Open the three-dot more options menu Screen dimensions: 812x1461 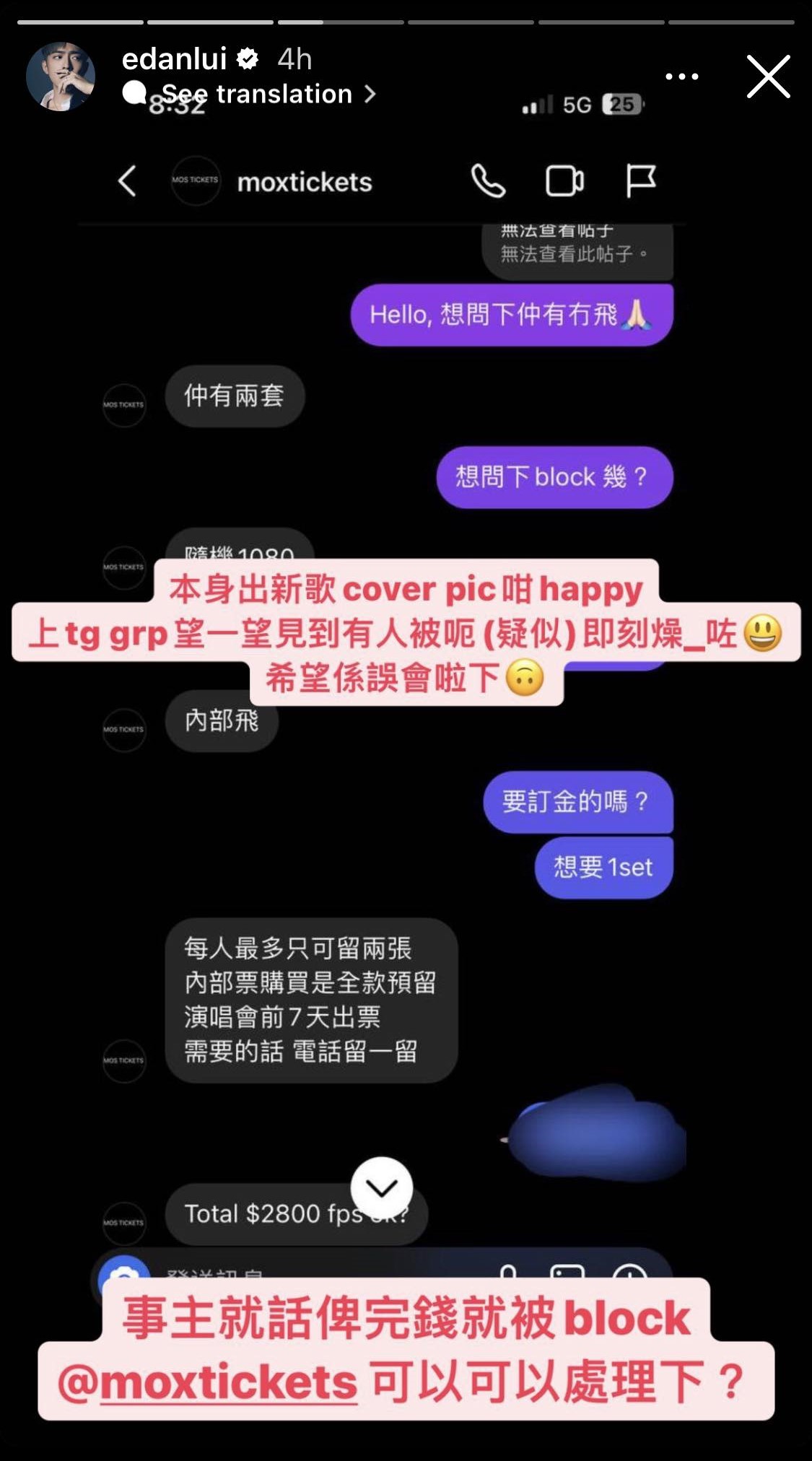[x=681, y=77]
